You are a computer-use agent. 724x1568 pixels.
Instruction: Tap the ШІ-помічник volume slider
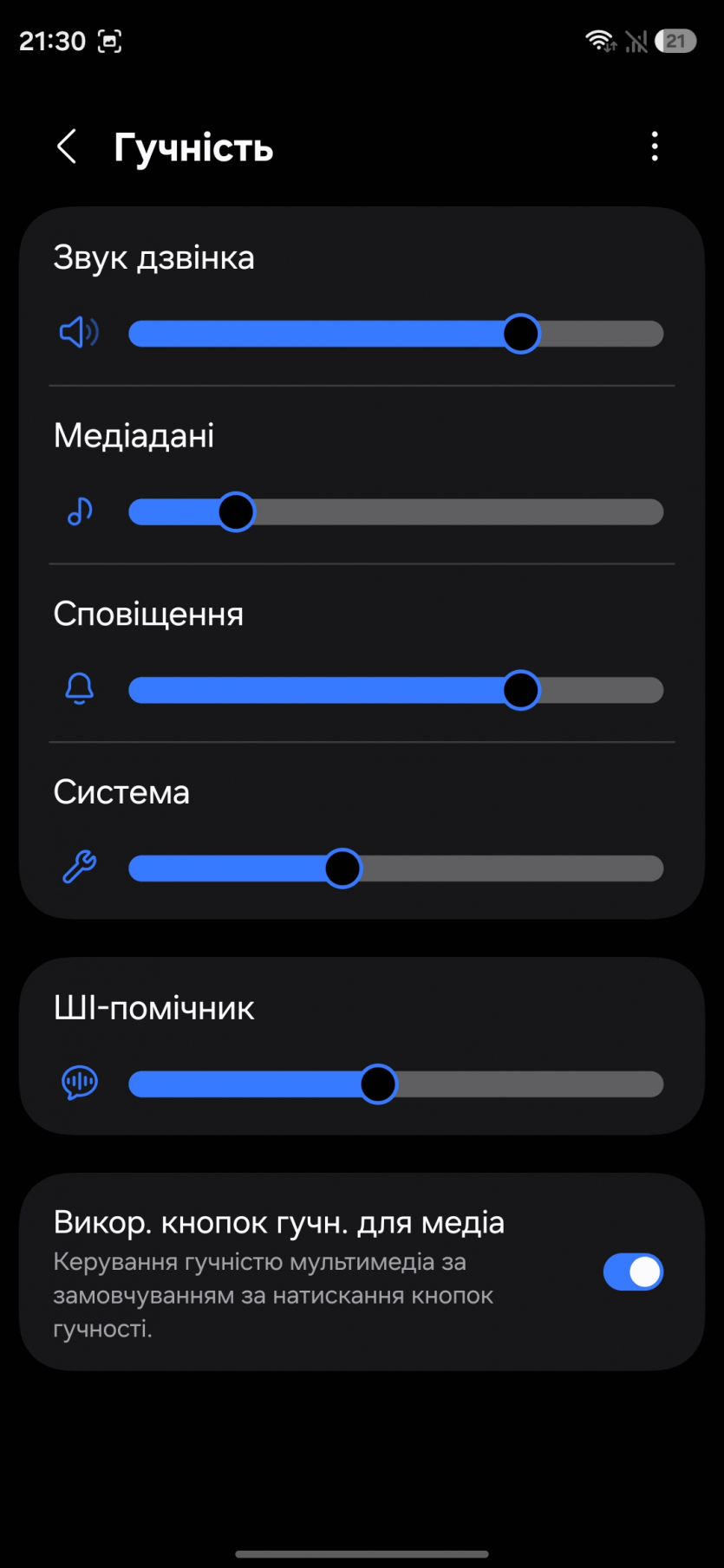click(395, 1084)
